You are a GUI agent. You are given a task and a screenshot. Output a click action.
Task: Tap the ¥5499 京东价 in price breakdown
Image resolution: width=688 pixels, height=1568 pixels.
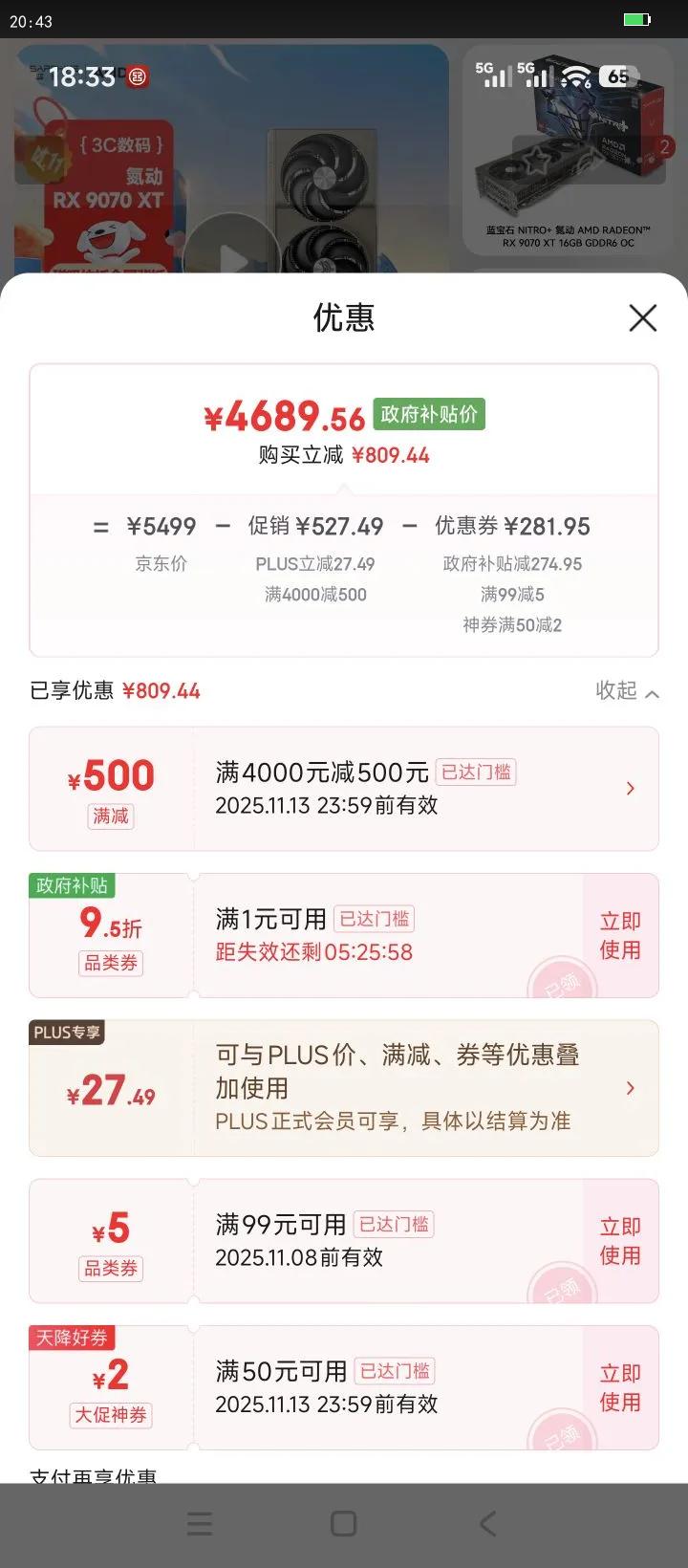(x=161, y=527)
